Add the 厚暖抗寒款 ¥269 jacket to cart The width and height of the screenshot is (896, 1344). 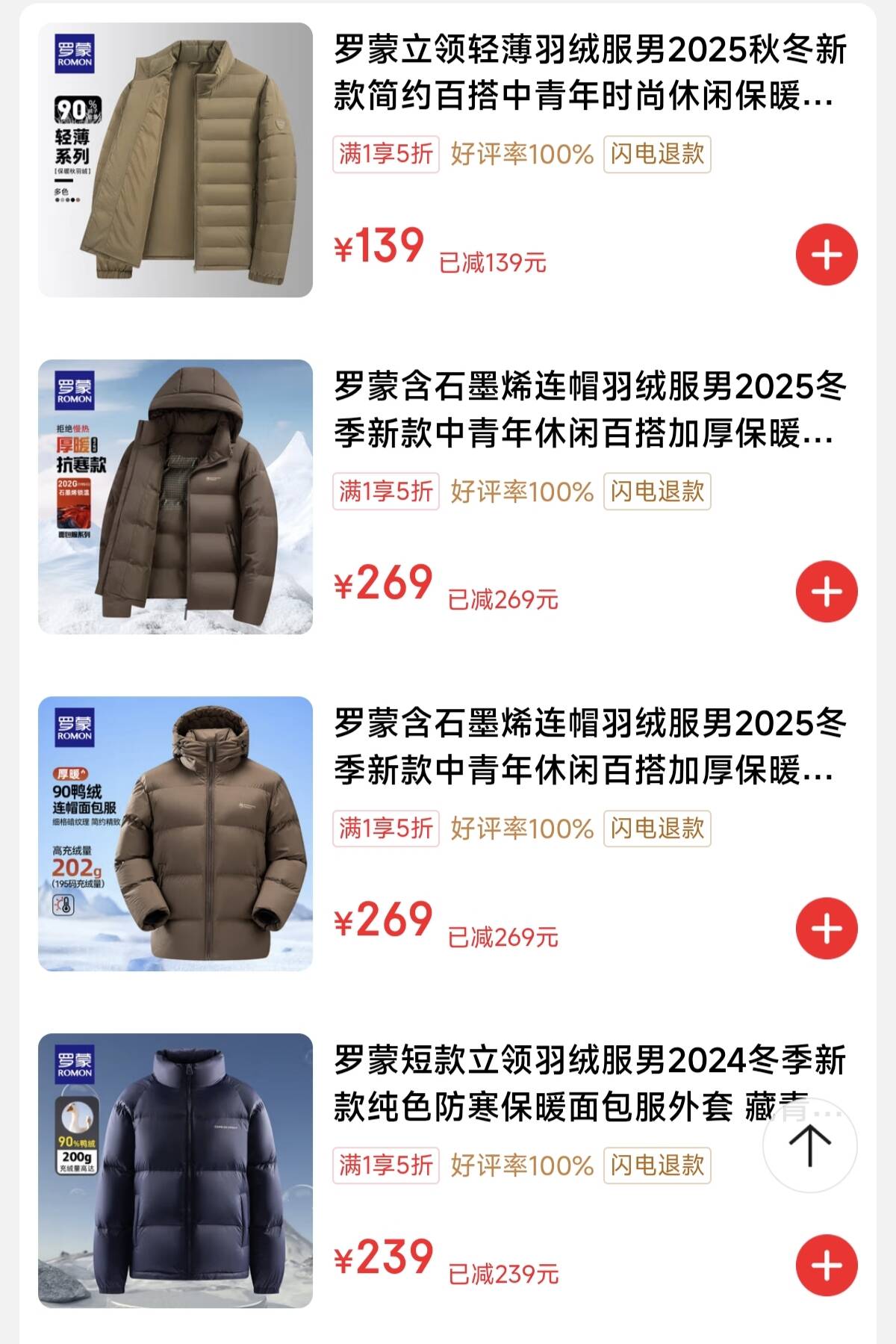point(827,592)
